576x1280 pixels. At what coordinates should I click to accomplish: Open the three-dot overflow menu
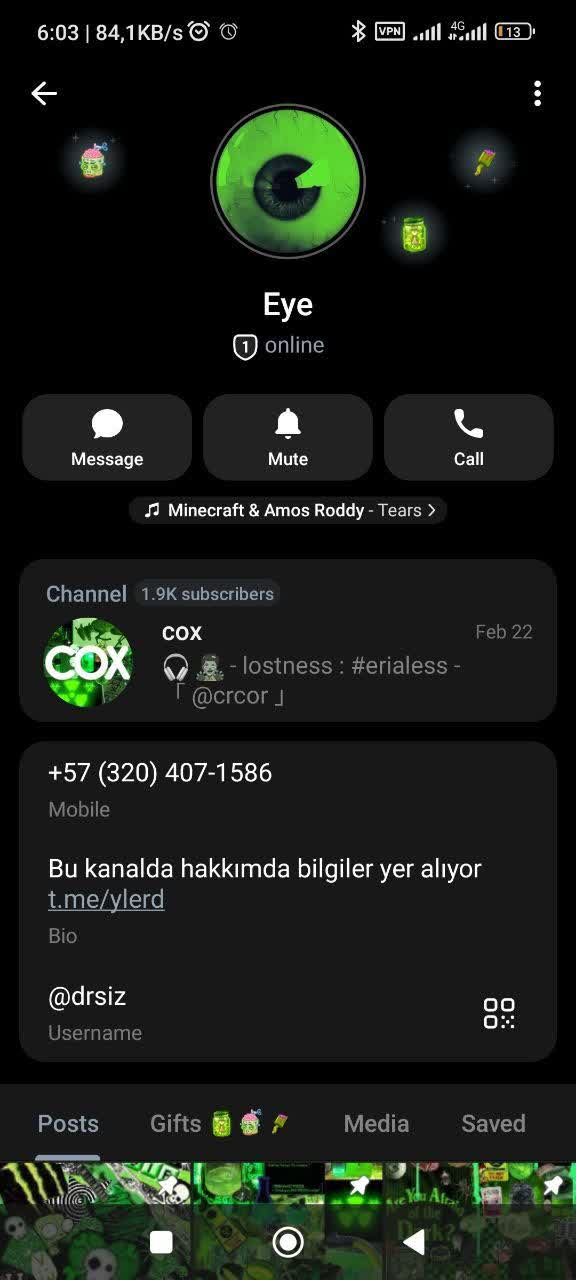point(537,94)
